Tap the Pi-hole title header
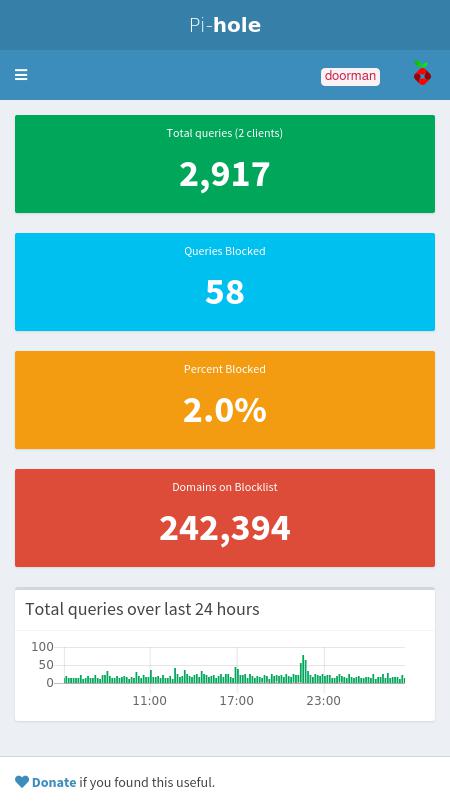 (225, 25)
